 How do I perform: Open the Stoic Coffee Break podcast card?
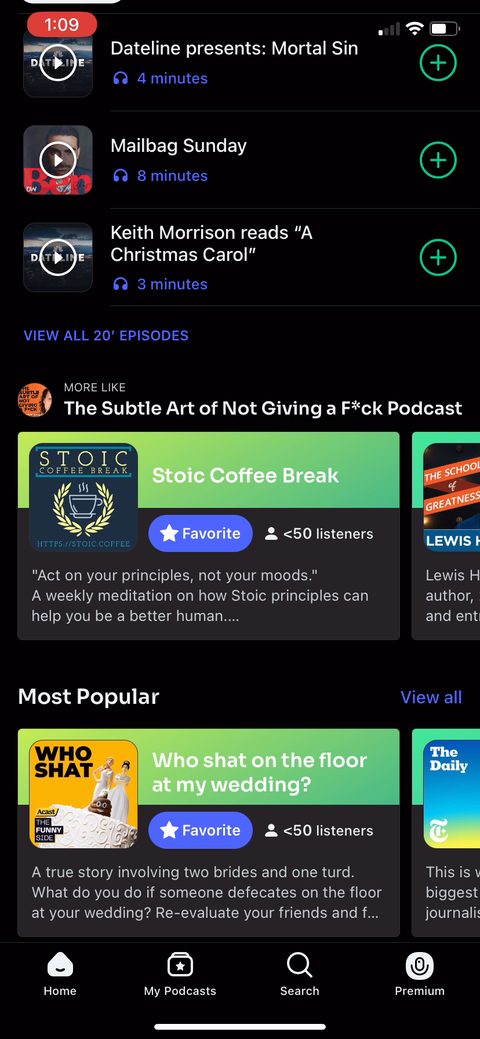click(x=208, y=535)
